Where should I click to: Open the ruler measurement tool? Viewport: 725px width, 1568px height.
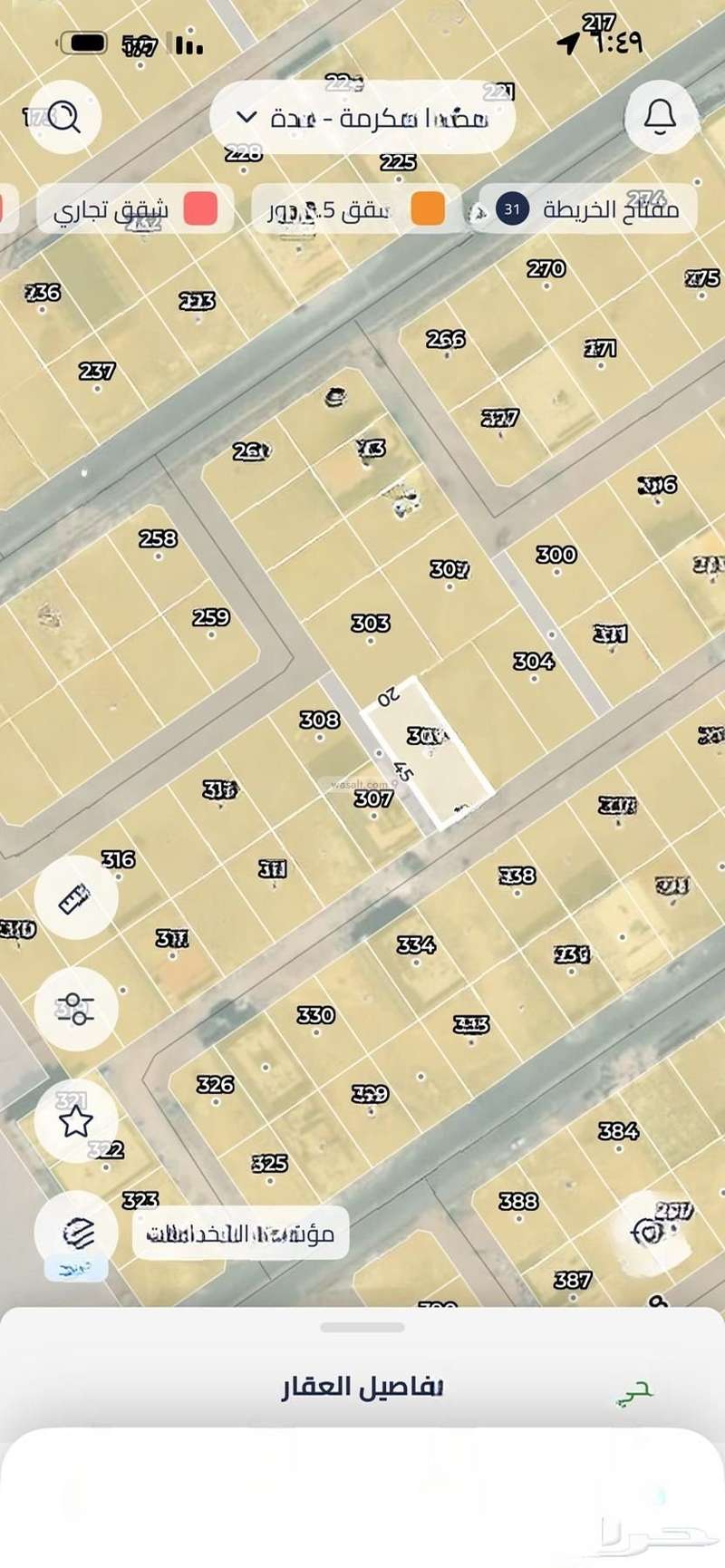[x=75, y=897]
